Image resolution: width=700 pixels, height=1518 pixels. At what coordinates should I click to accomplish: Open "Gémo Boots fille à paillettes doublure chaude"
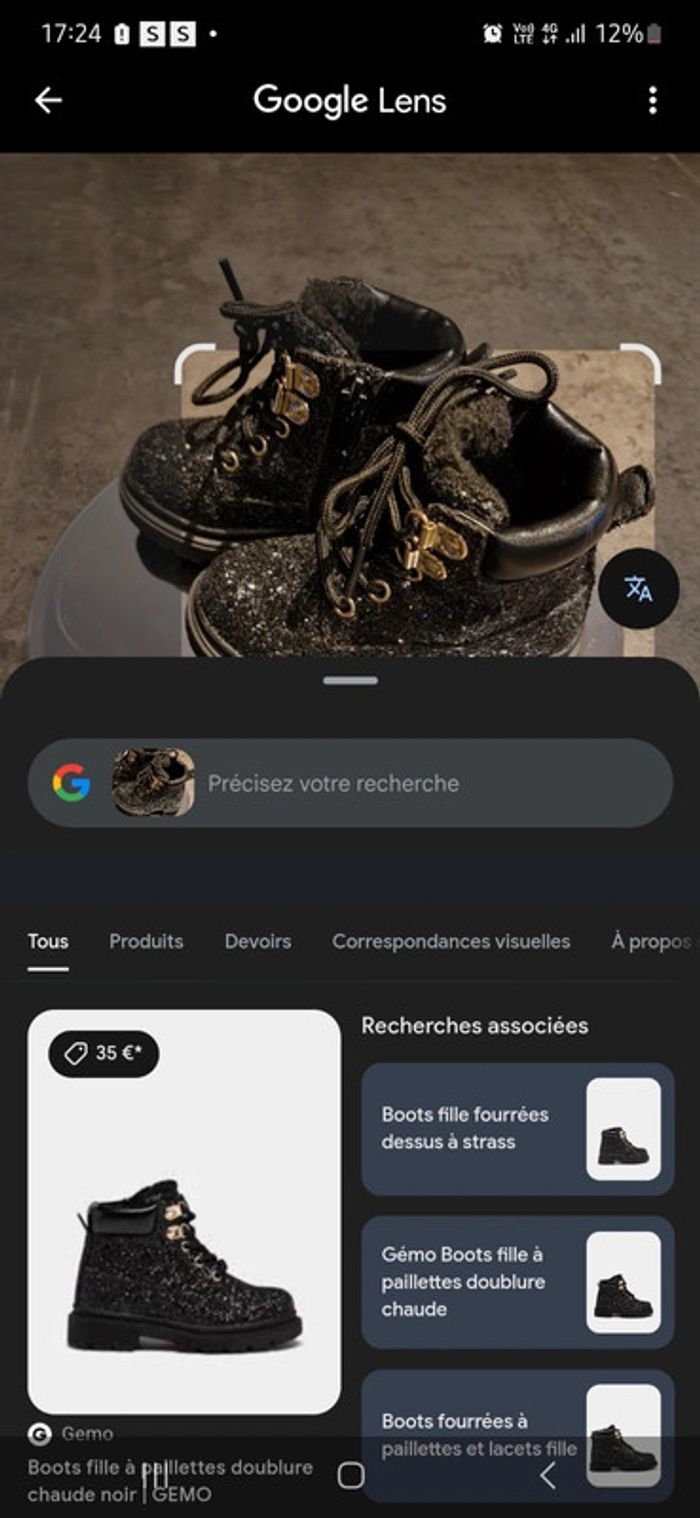517,1281
